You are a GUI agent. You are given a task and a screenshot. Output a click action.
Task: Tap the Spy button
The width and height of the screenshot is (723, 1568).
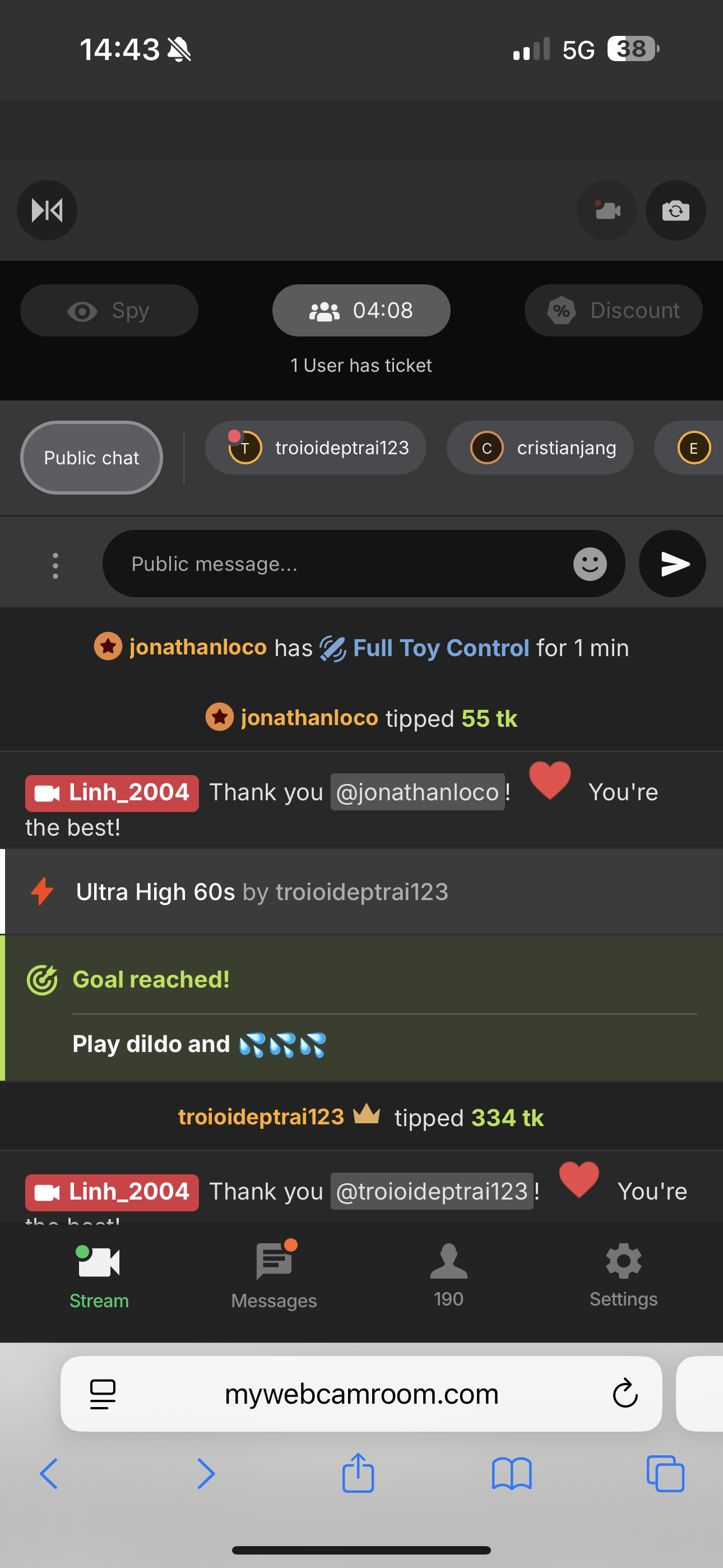pos(109,311)
